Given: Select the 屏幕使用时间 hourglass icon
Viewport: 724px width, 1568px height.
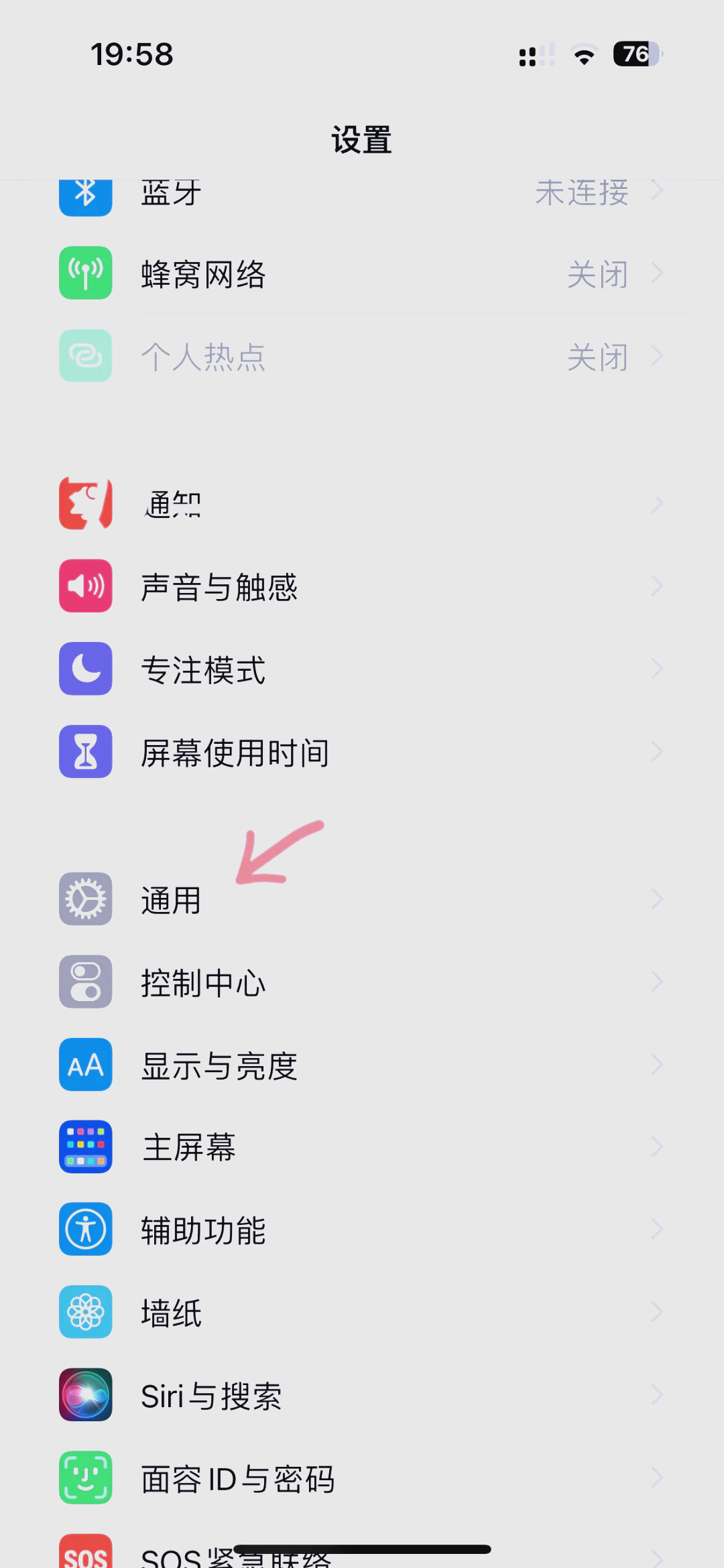Looking at the screenshot, I should click(85, 752).
